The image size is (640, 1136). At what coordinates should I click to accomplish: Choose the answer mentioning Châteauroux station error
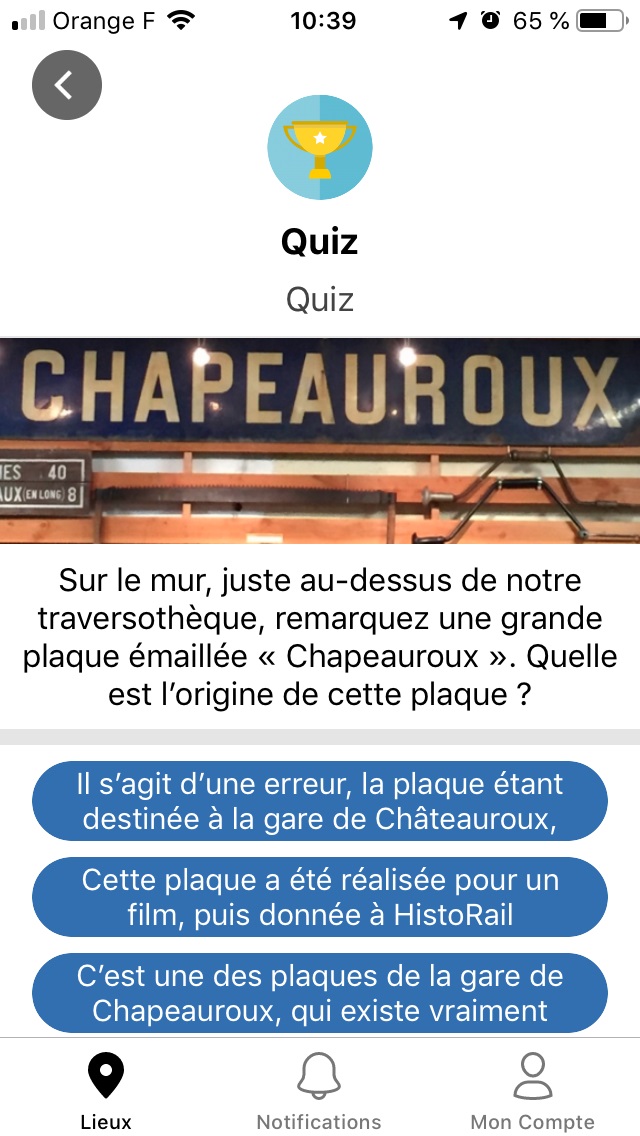pyautogui.click(x=320, y=801)
